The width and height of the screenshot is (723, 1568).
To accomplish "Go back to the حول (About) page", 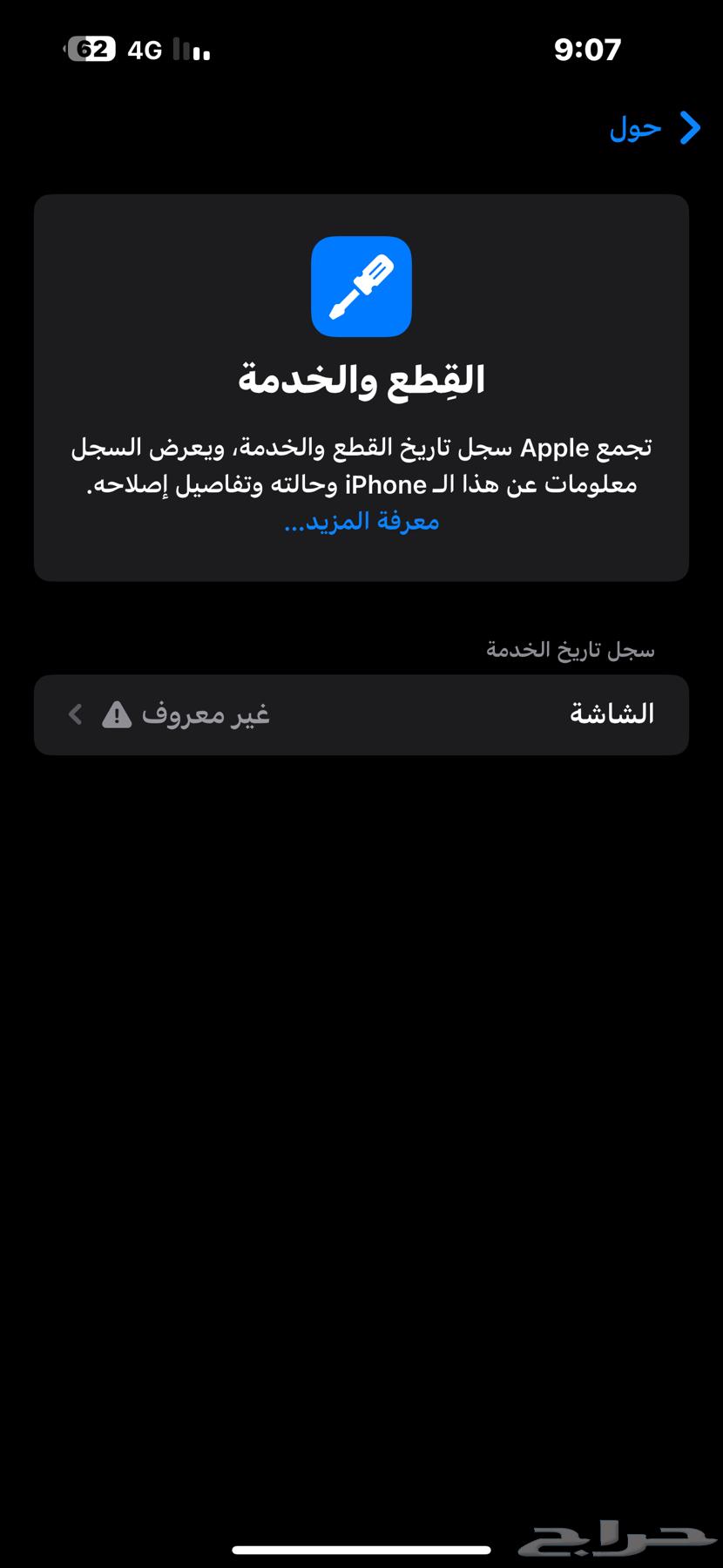I will (655, 128).
